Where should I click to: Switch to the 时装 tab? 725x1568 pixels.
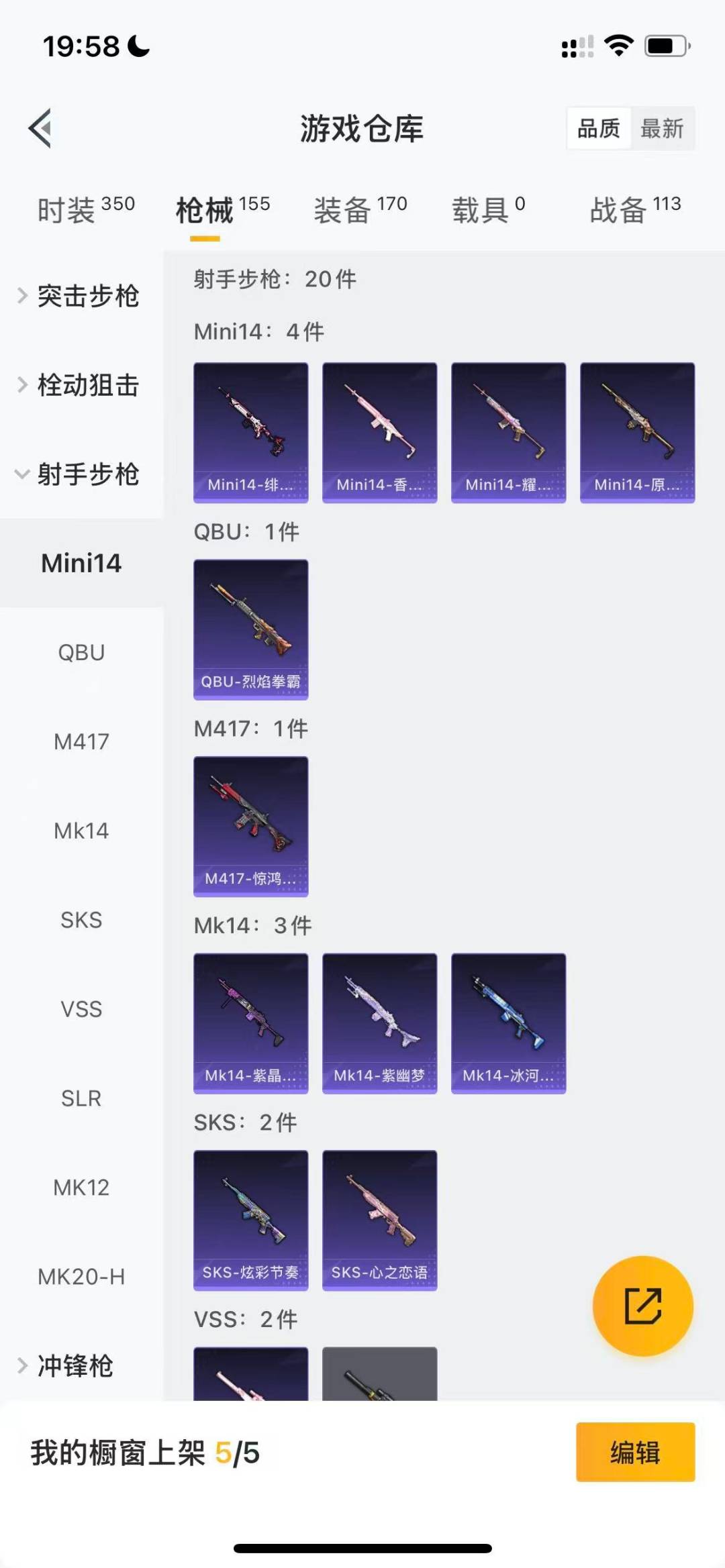click(x=86, y=210)
